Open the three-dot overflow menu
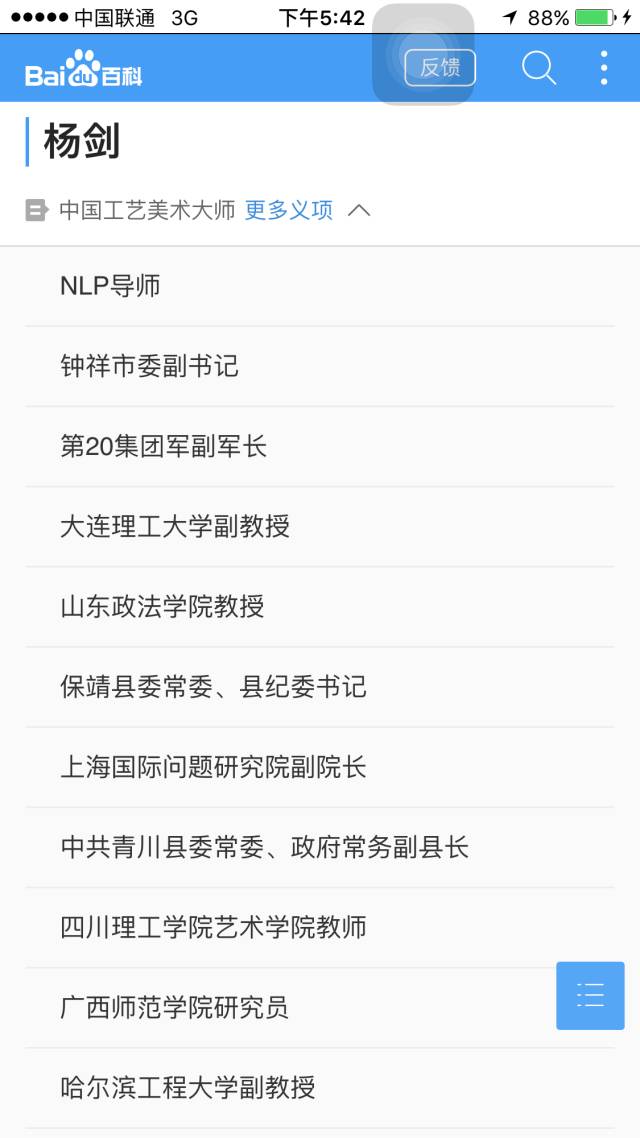 pos(604,68)
